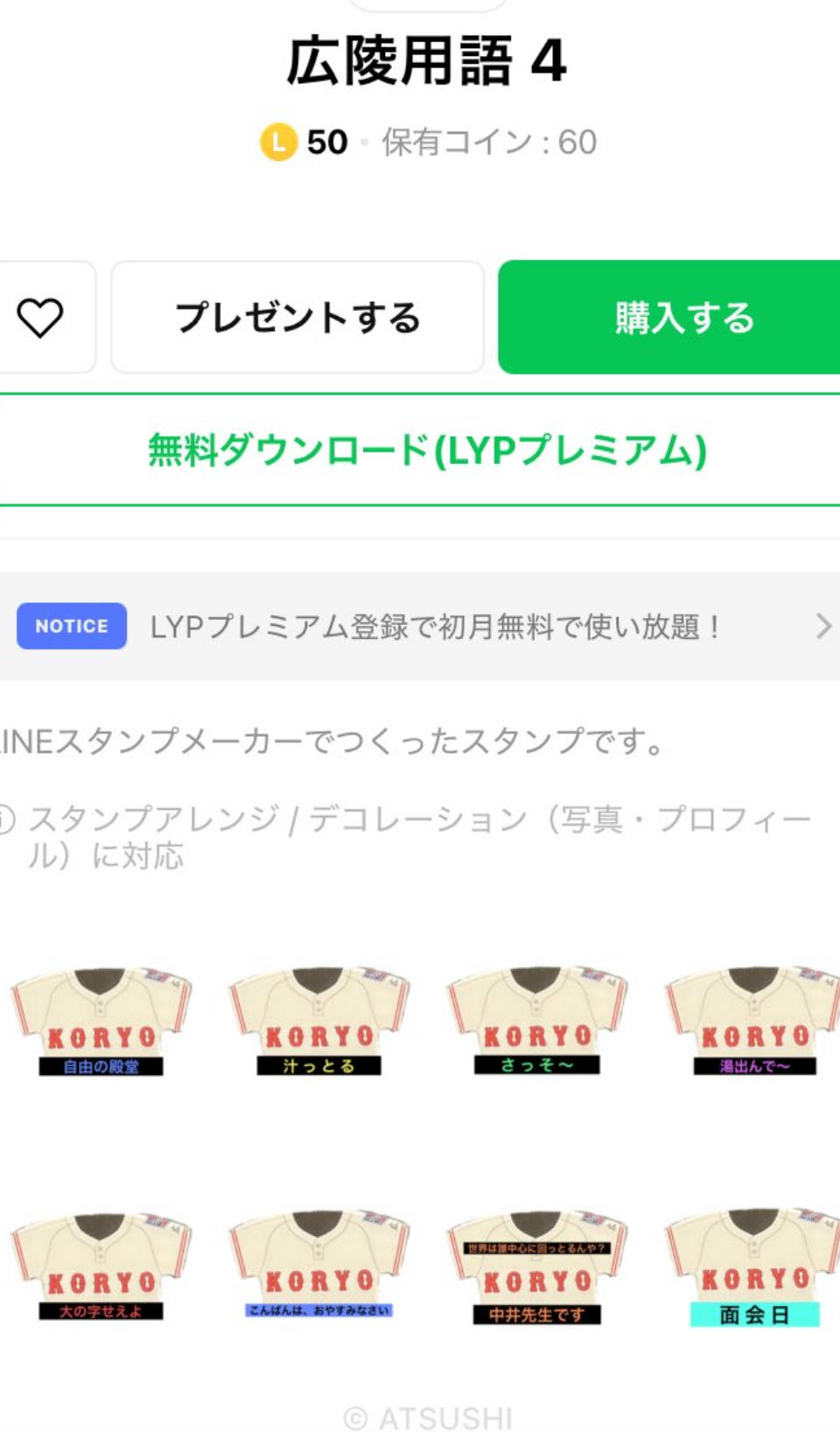Open the LYPプレミアム notice banner
This screenshot has width=840, height=1432.
point(420,626)
